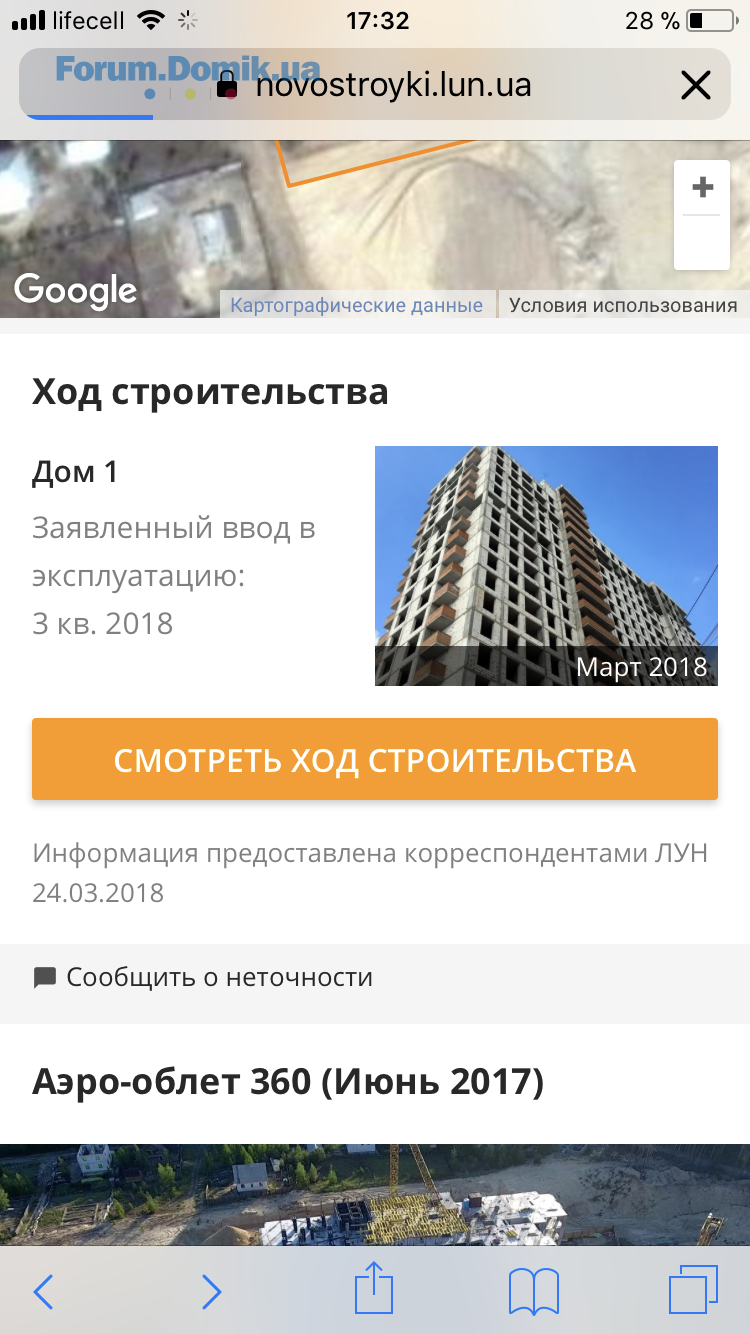Open Условия использования link on map
Viewport: 750px width, 1334px height.
click(622, 305)
